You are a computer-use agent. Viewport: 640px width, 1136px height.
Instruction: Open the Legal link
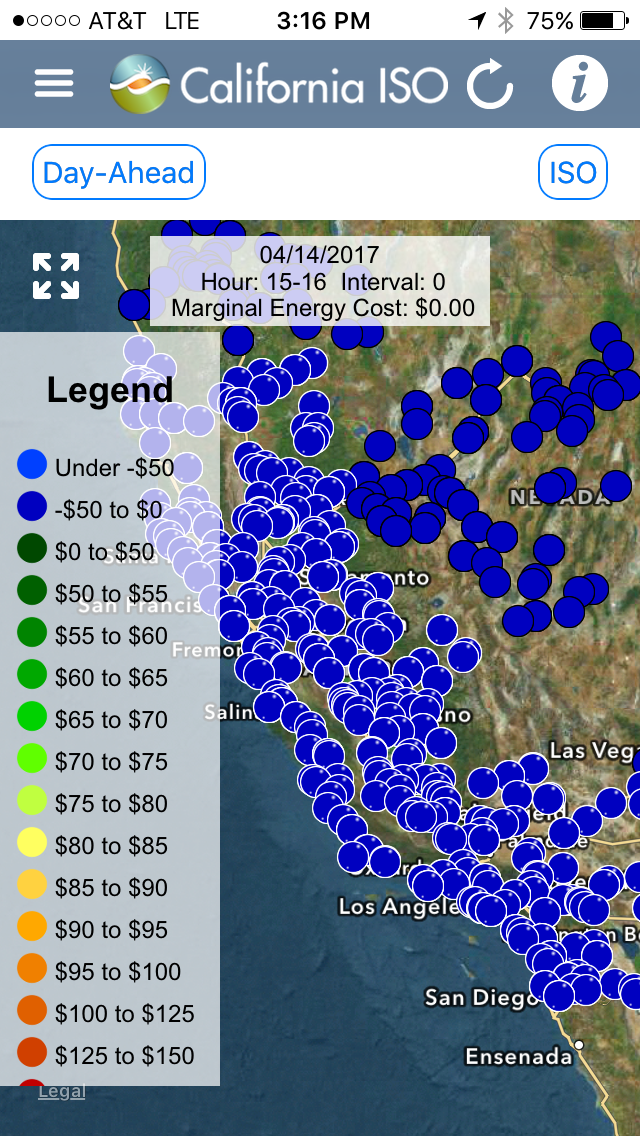[x=62, y=1091]
